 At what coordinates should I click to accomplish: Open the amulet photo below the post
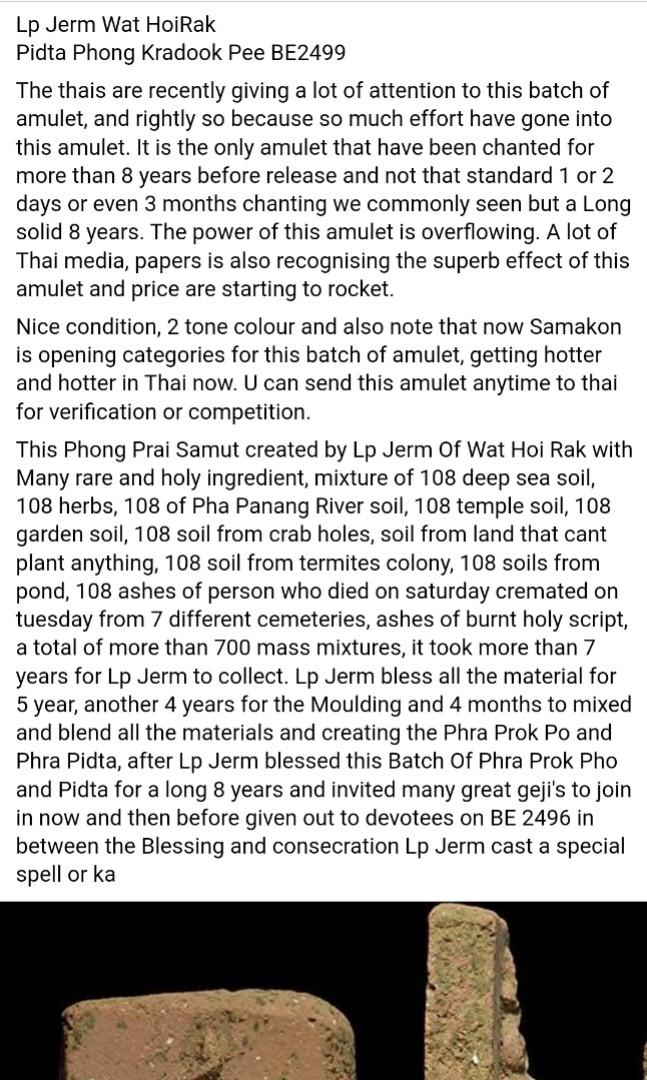(323, 990)
